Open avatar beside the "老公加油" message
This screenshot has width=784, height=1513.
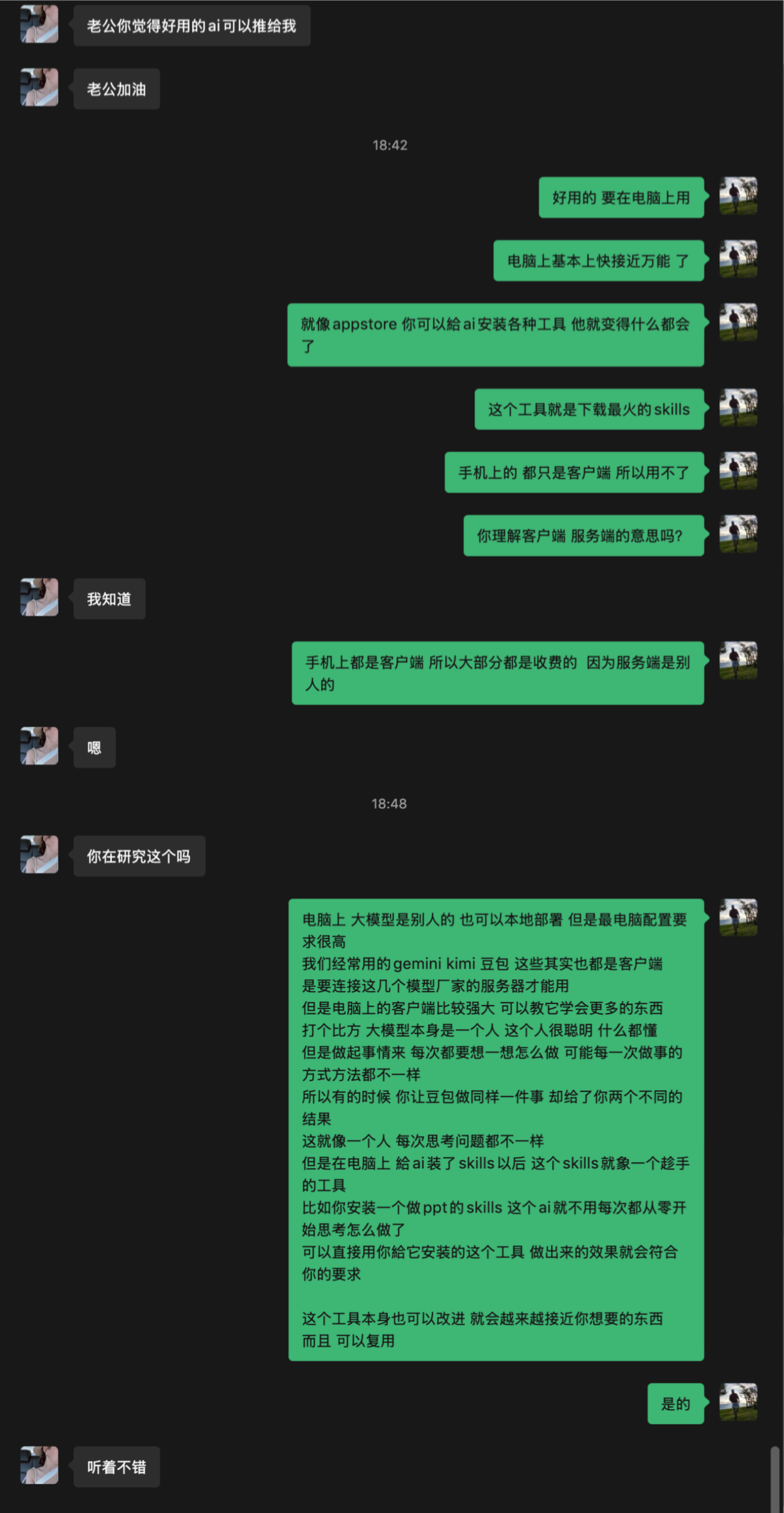click(x=39, y=88)
